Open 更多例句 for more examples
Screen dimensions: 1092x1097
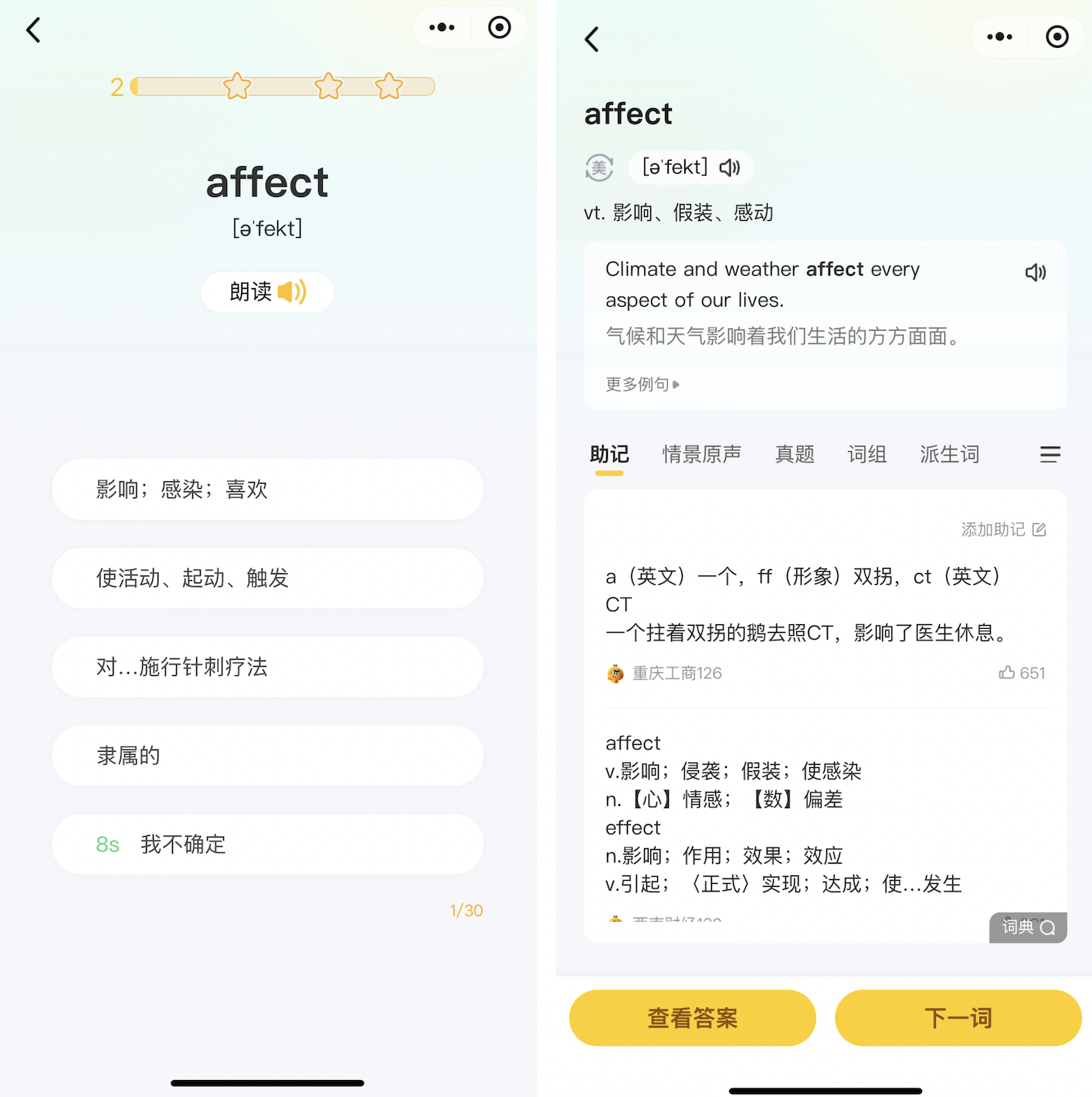pos(642,384)
